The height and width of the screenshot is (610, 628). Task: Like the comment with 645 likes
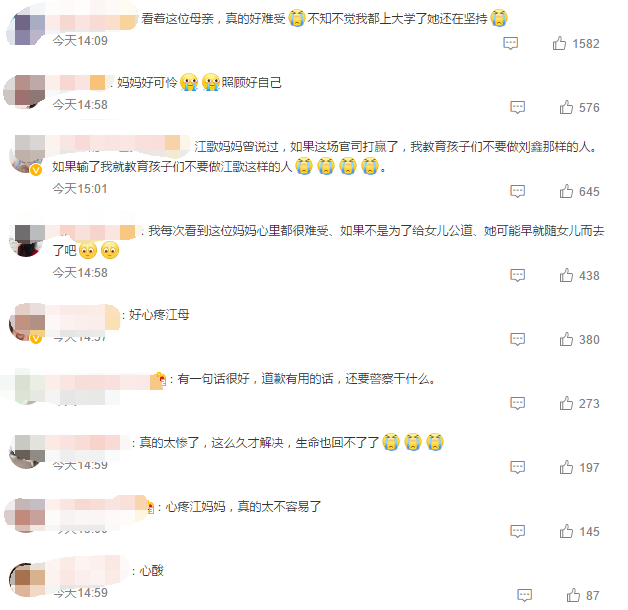tap(566, 191)
